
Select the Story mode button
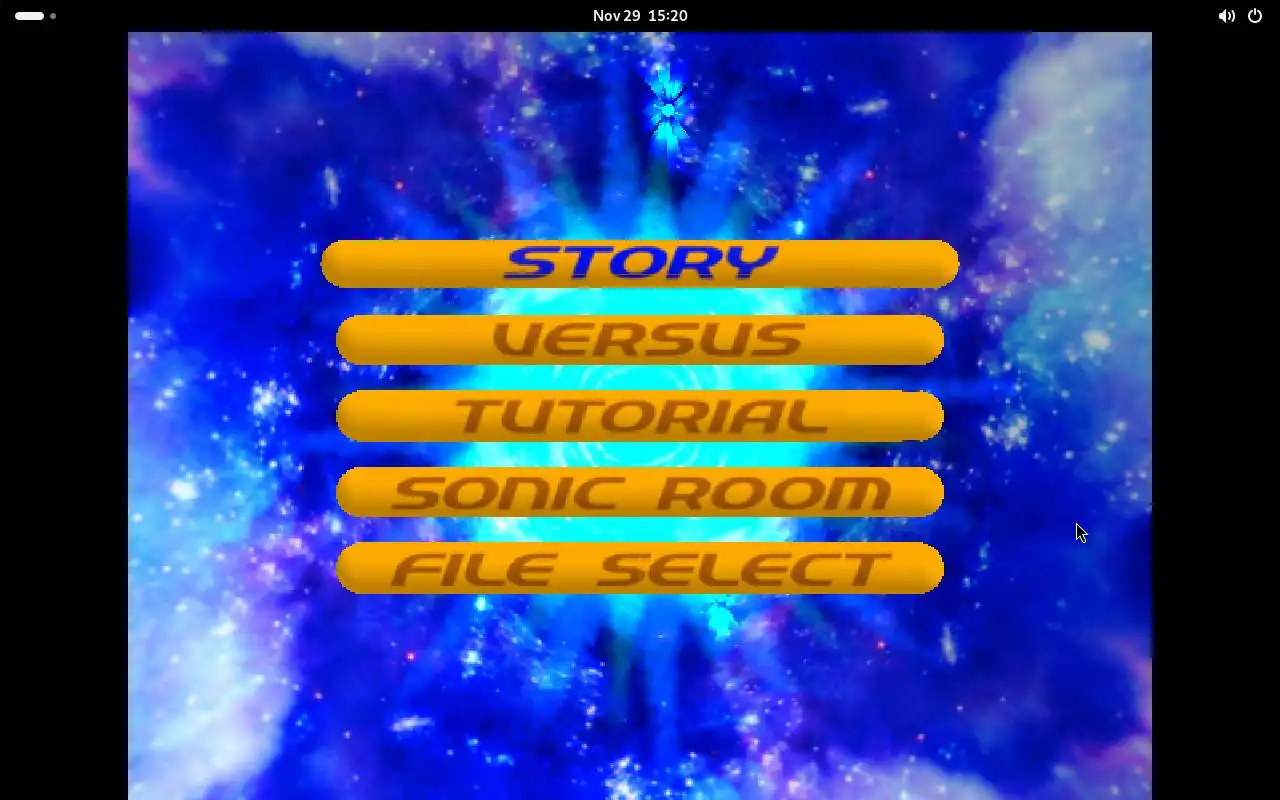point(640,264)
